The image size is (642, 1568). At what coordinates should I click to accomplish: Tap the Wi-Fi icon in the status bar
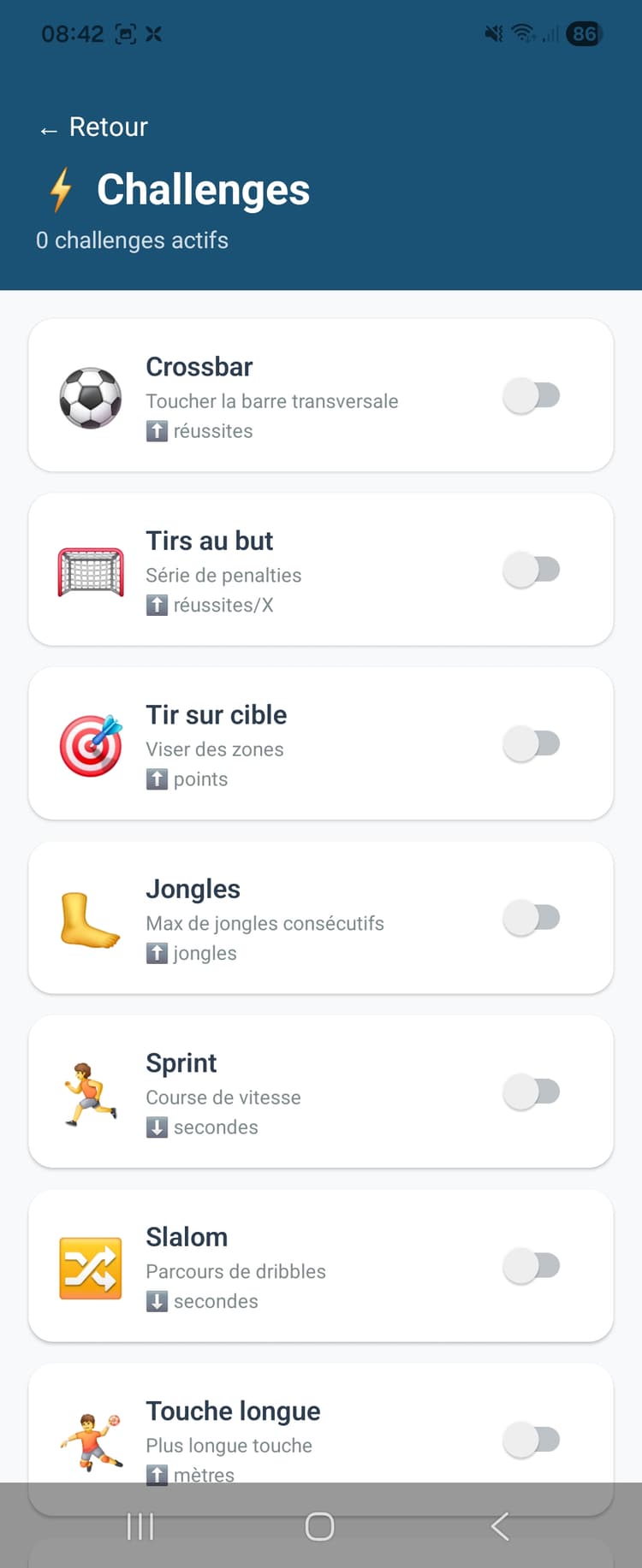(x=522, y=34)
